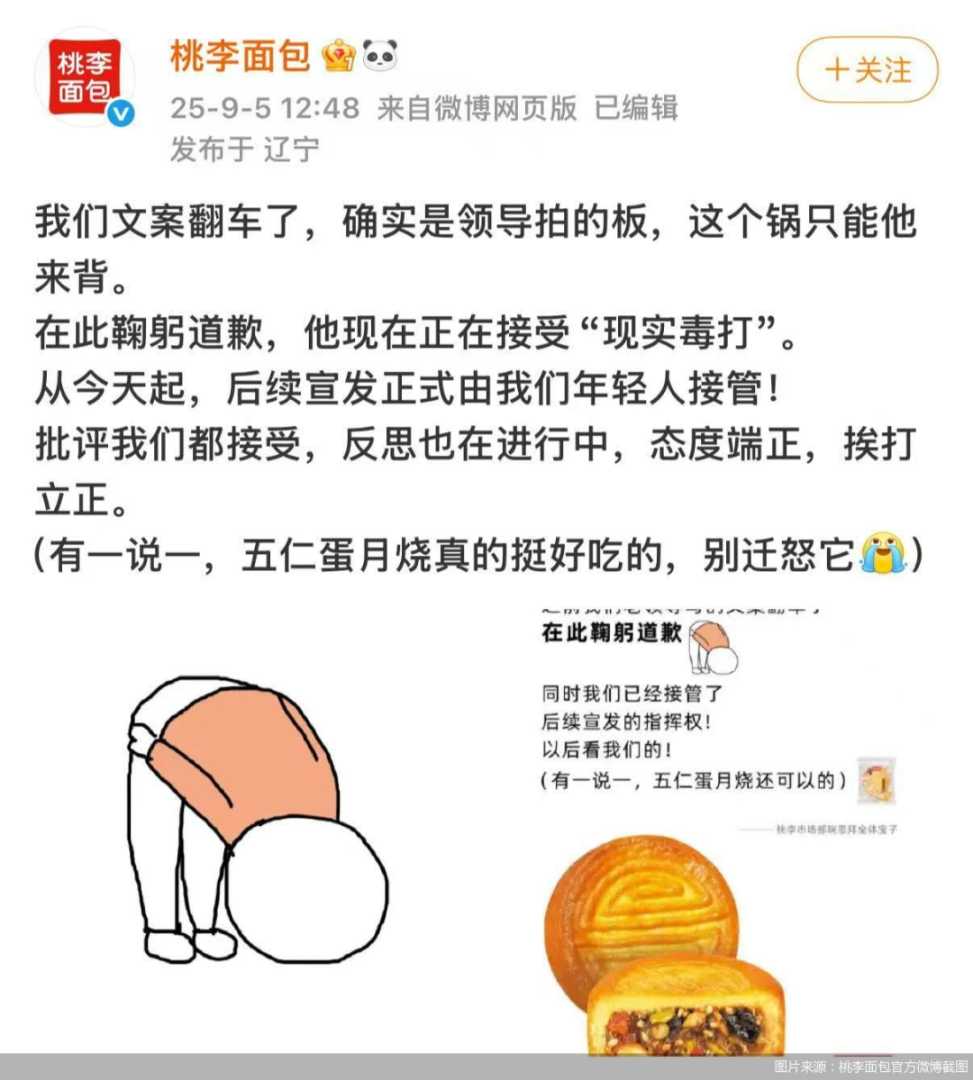Follow the 桃李面包 account

coord(867,70)
